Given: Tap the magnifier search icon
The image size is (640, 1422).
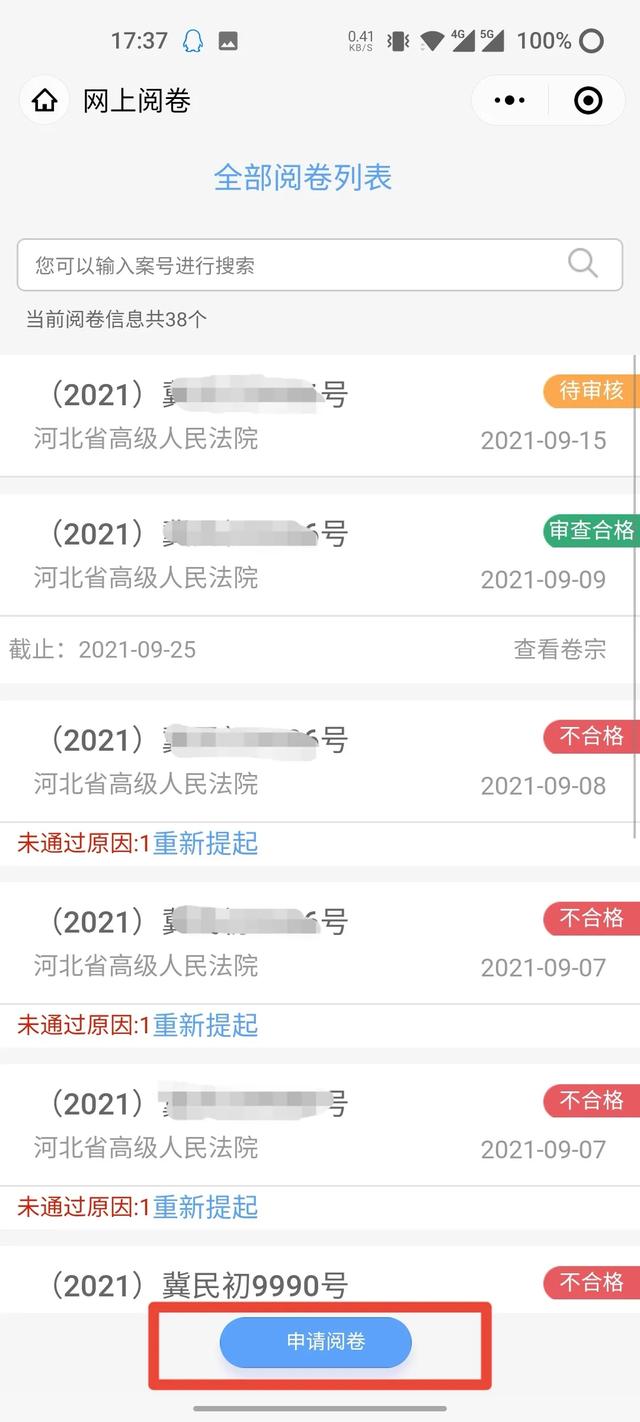Looking at the screenshot, I should tap(583, 263).
